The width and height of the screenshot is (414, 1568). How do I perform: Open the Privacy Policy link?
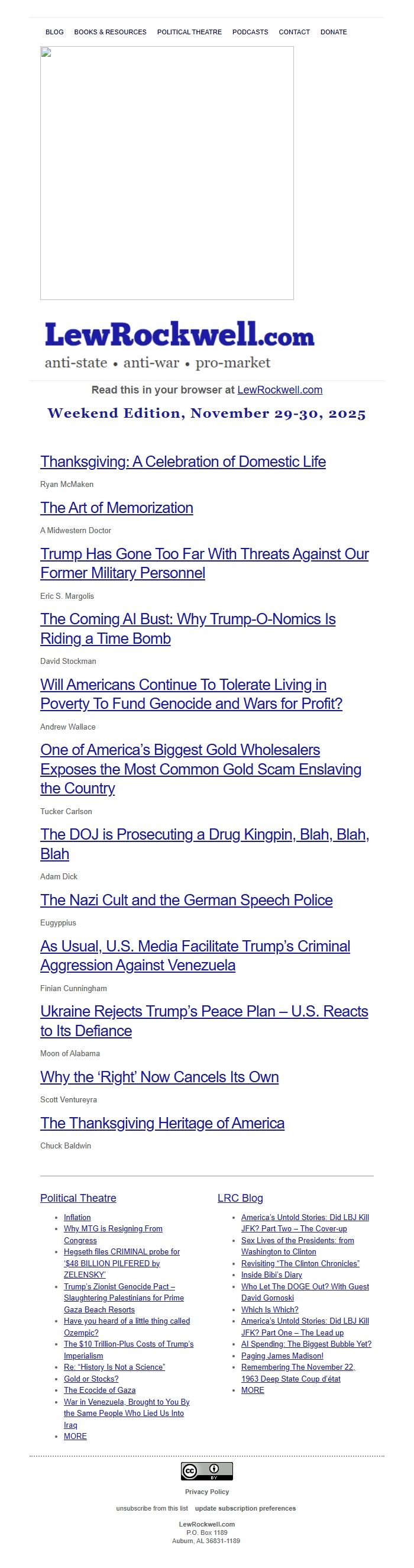[x=207, y=1491]
